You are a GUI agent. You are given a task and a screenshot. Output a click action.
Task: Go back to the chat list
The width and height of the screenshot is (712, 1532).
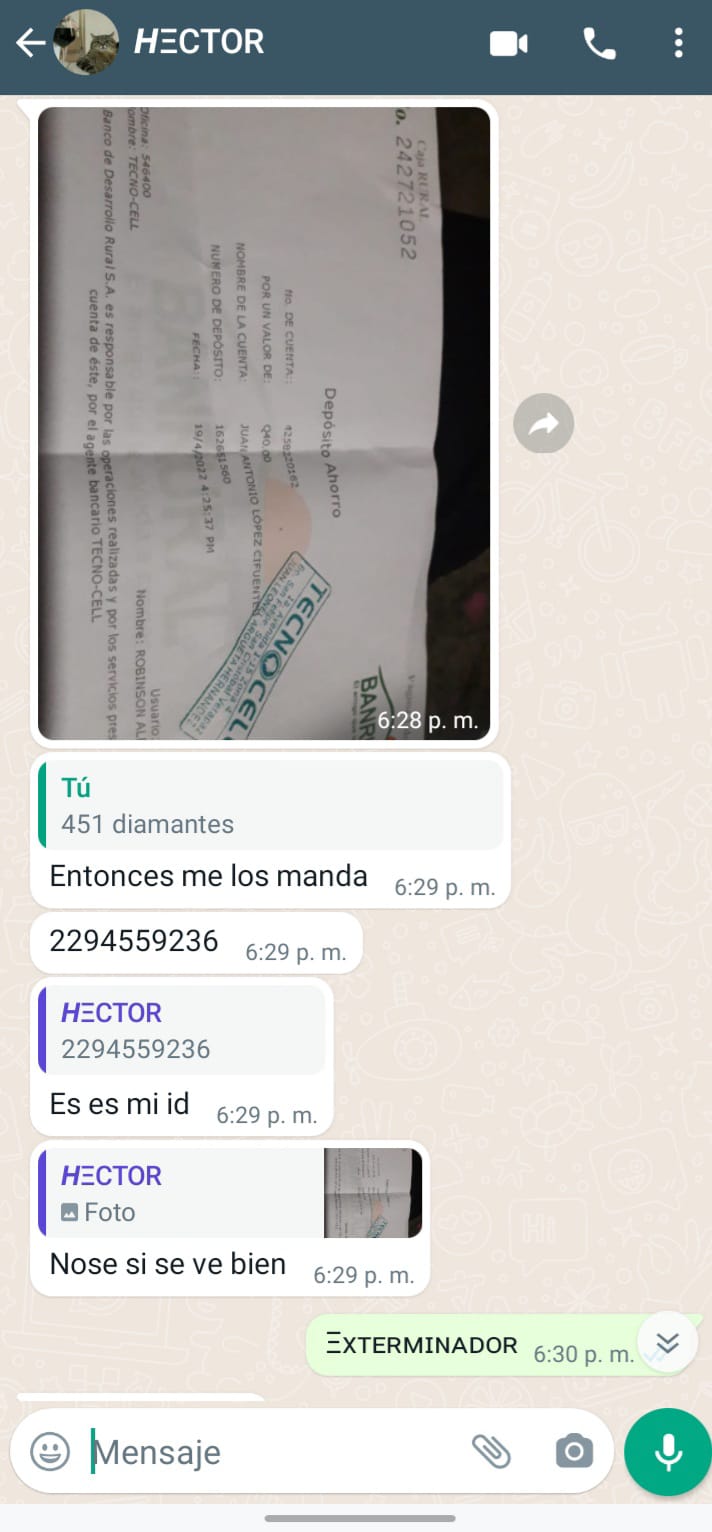click(30, 43)
